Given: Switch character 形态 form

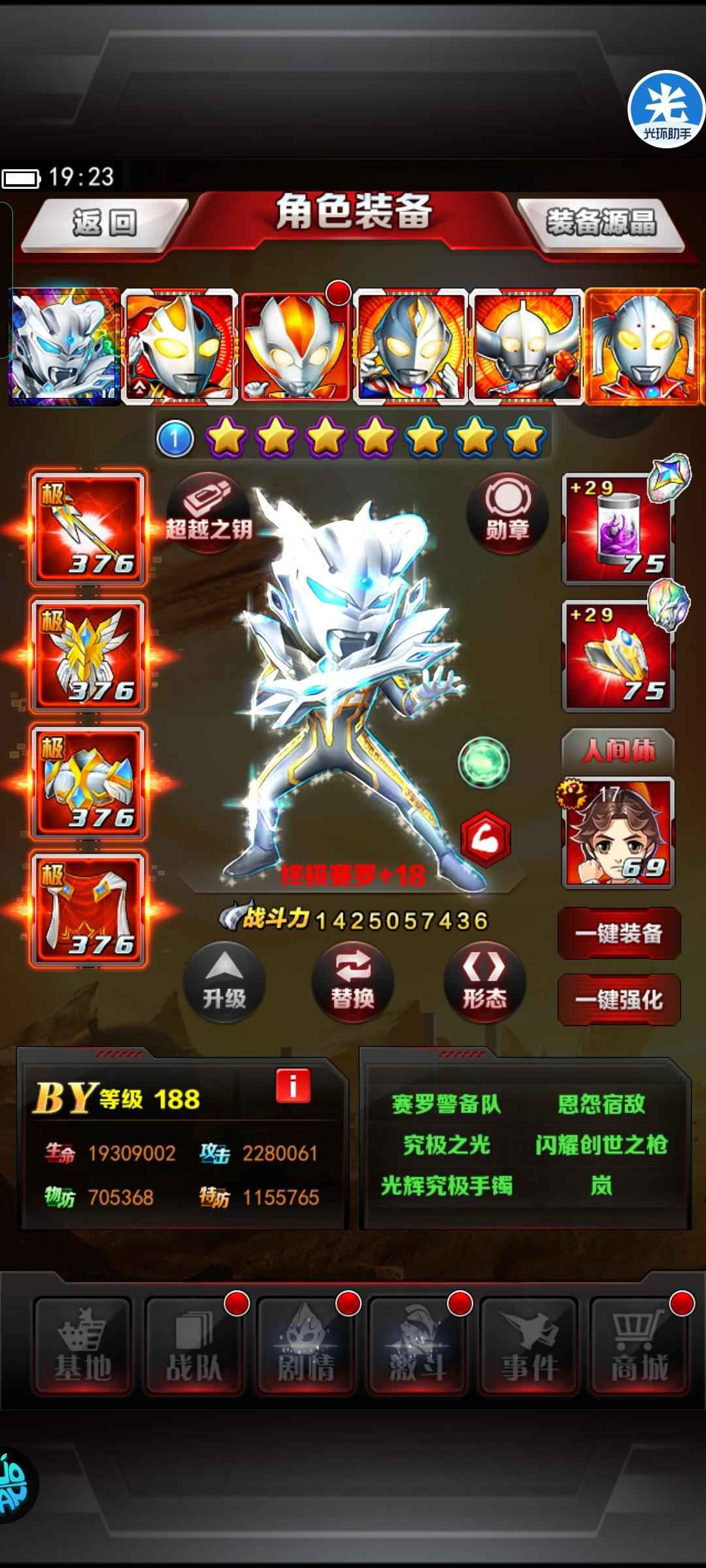Looking at the screenshot, I should tap(484, 982).
